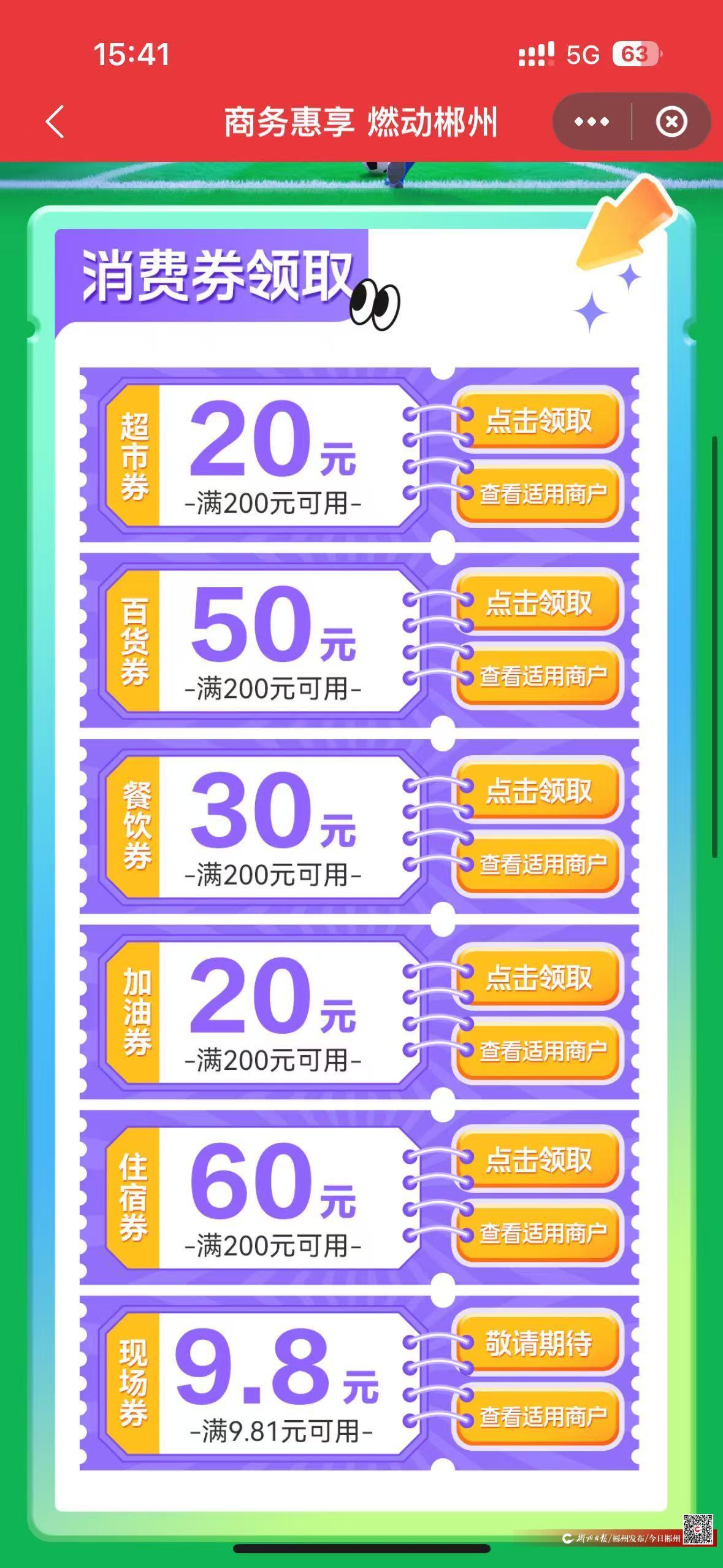Claim the 20元 超市券 coupon

coord(538,421)
